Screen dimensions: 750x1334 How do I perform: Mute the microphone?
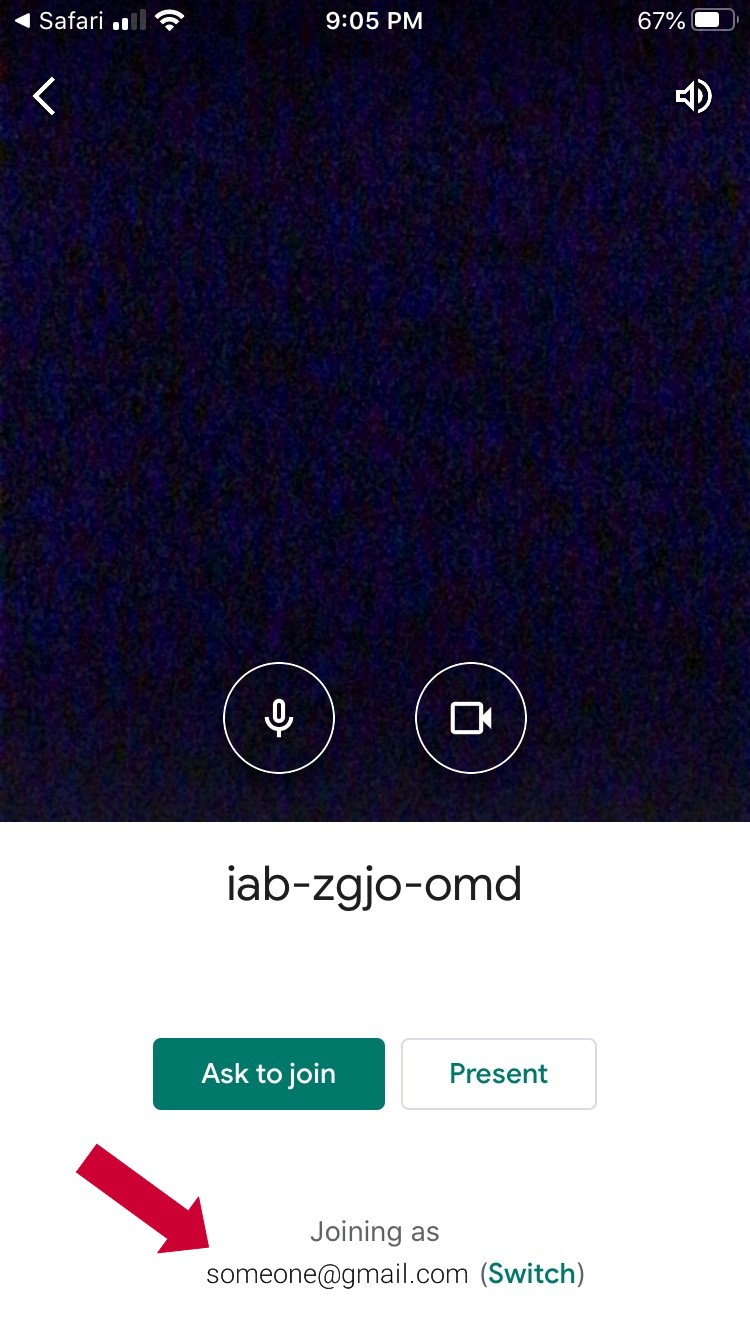(x=279, y=718)
